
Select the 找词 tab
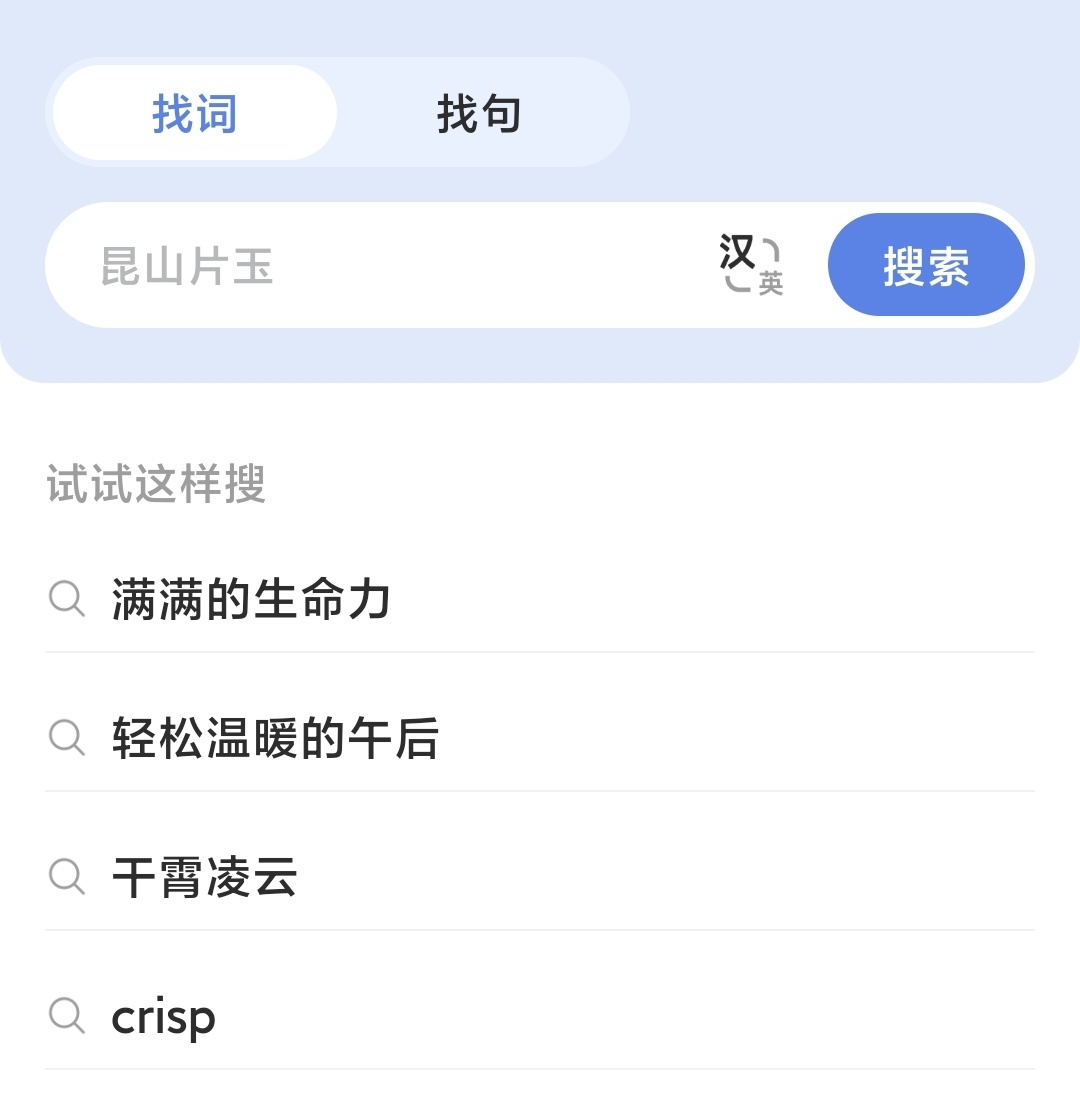195,113
